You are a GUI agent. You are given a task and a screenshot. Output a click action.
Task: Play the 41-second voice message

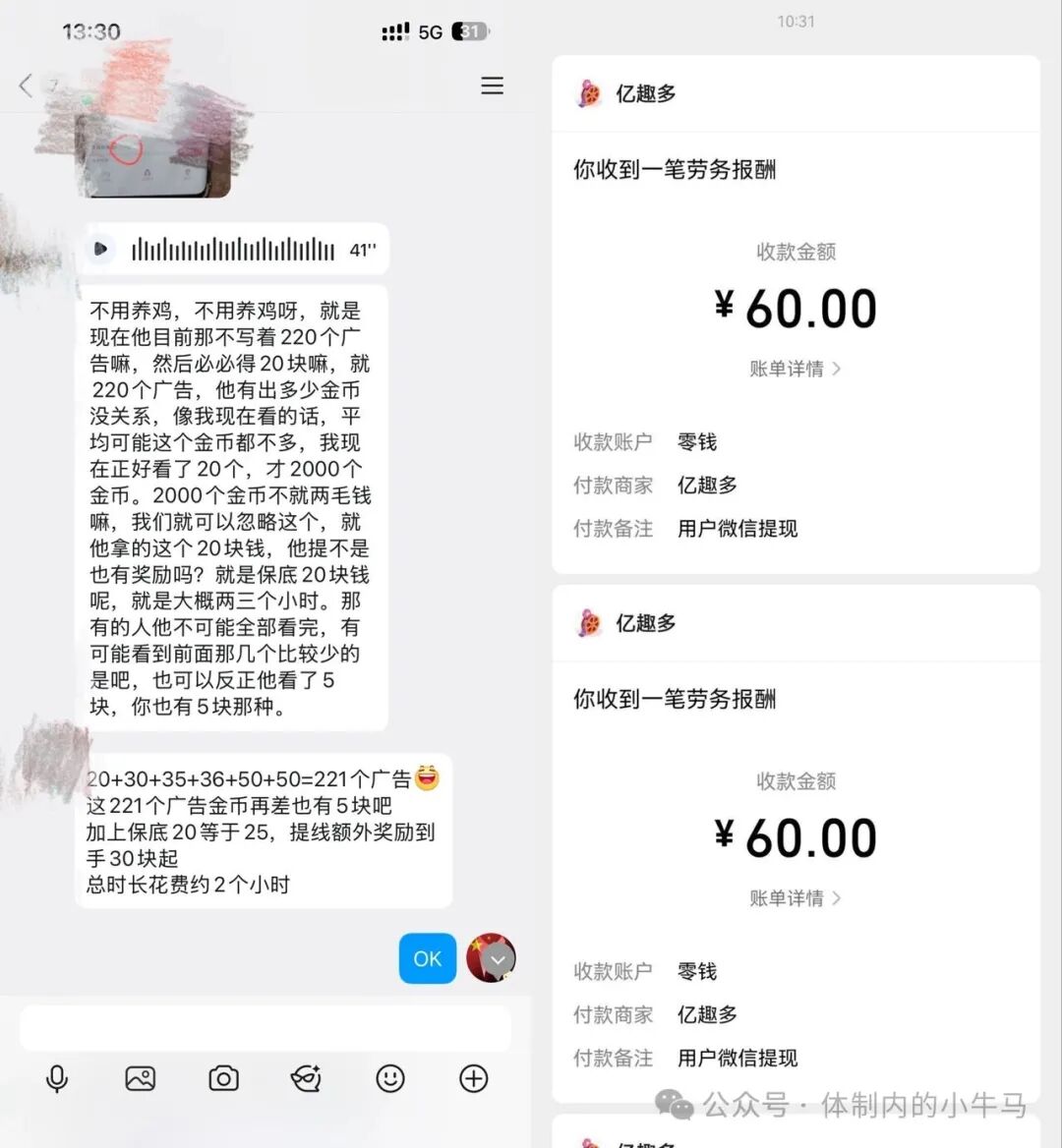(x=101, y=249)
